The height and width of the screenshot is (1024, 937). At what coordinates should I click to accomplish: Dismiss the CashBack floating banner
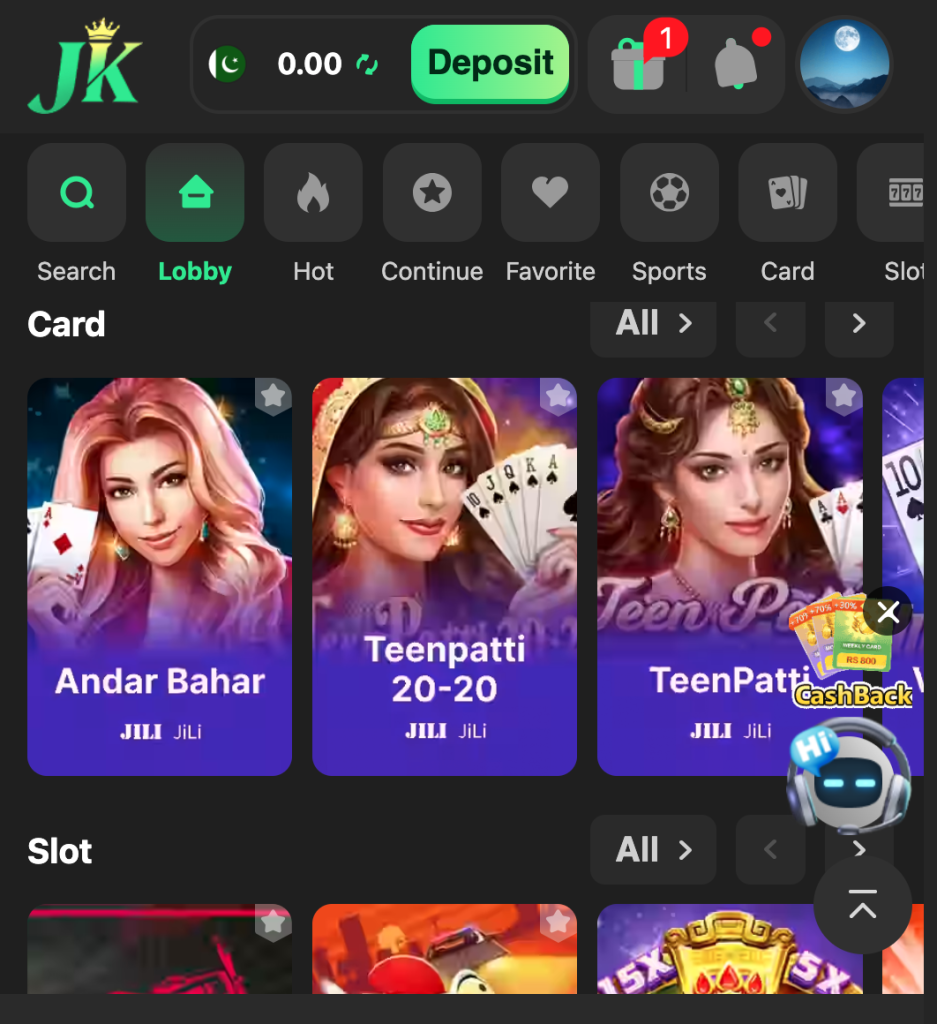coord(888,611)
